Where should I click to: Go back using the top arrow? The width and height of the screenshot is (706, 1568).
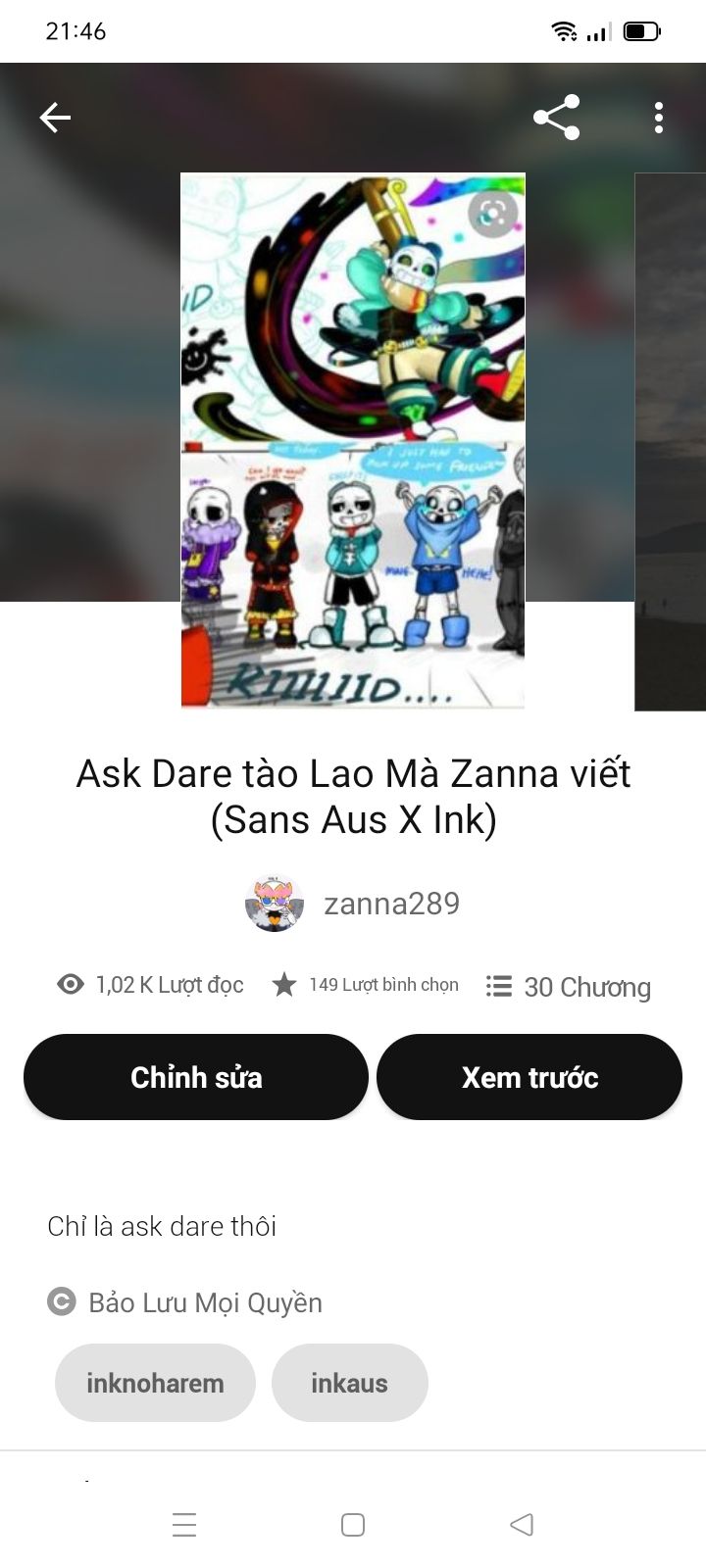click(55, 119)
